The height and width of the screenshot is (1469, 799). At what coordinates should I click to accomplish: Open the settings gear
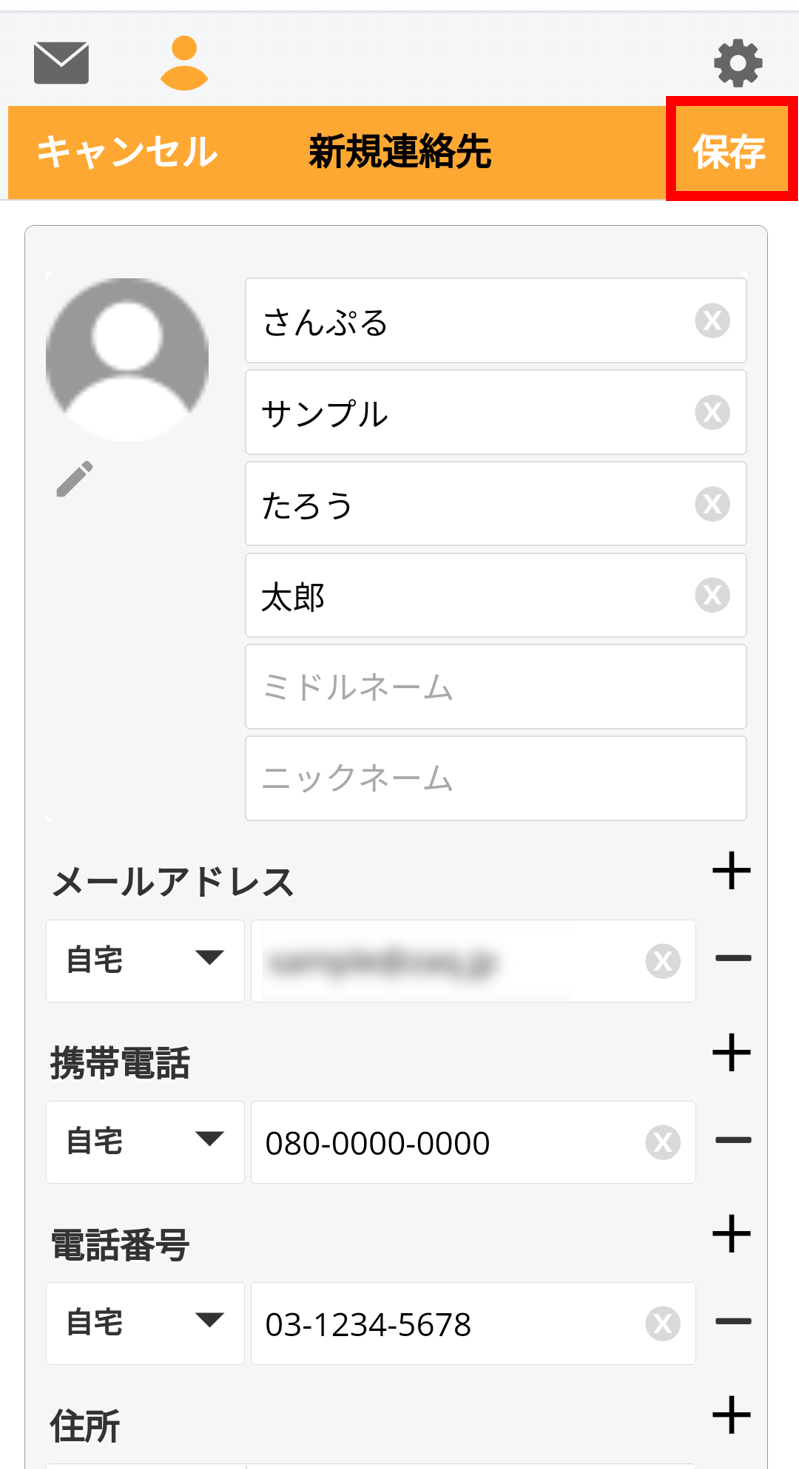pos(738,64)
